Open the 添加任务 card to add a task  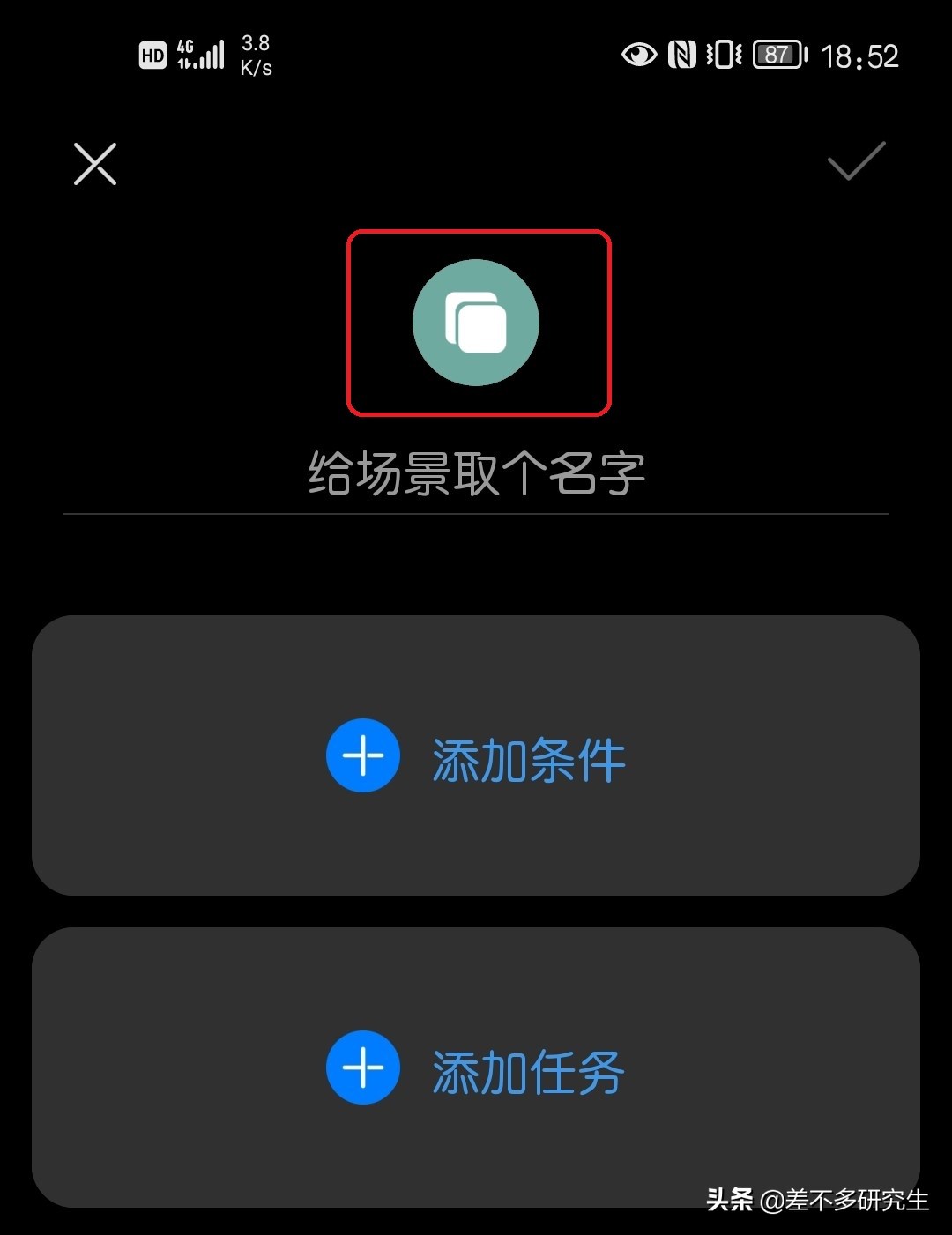(x=477, y=1068)
